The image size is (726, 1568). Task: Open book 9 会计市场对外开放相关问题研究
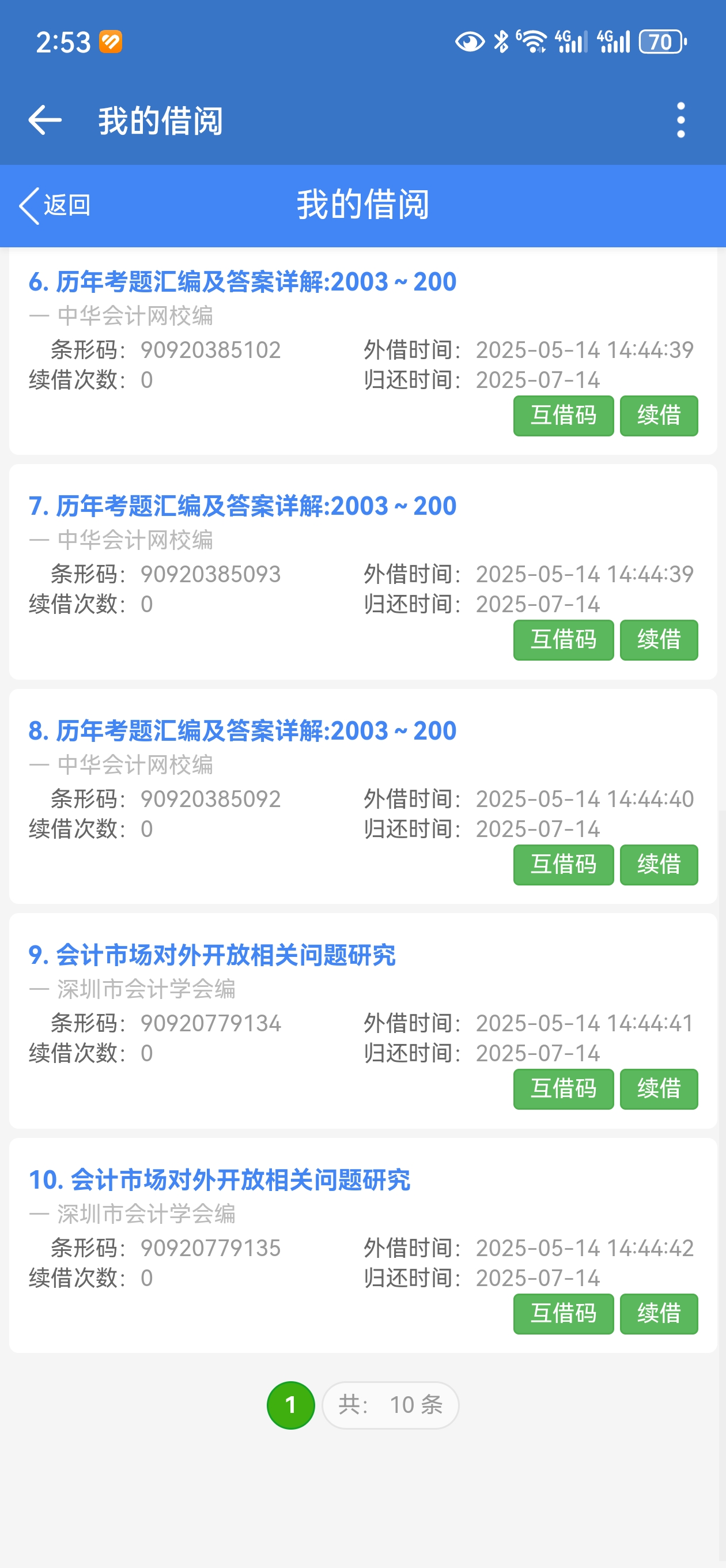(212, 955)
